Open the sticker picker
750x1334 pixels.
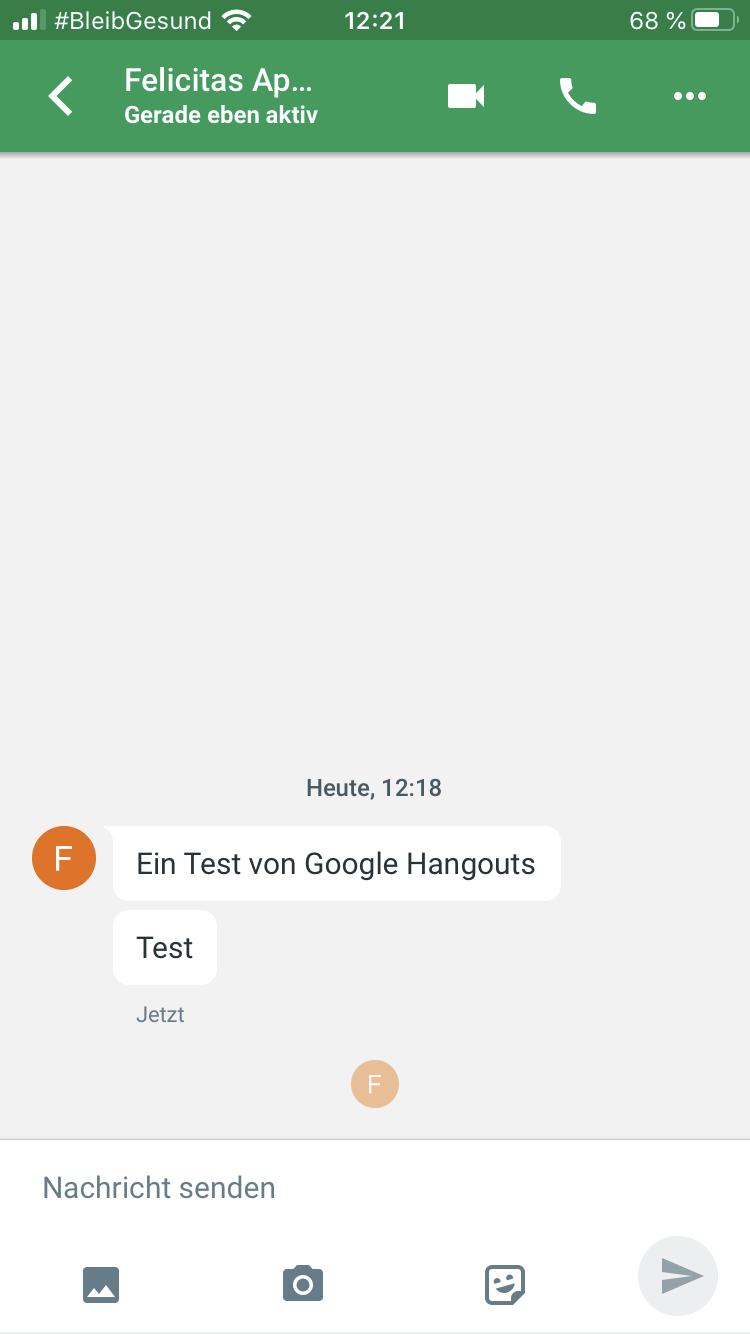[x=505, y=1284]
